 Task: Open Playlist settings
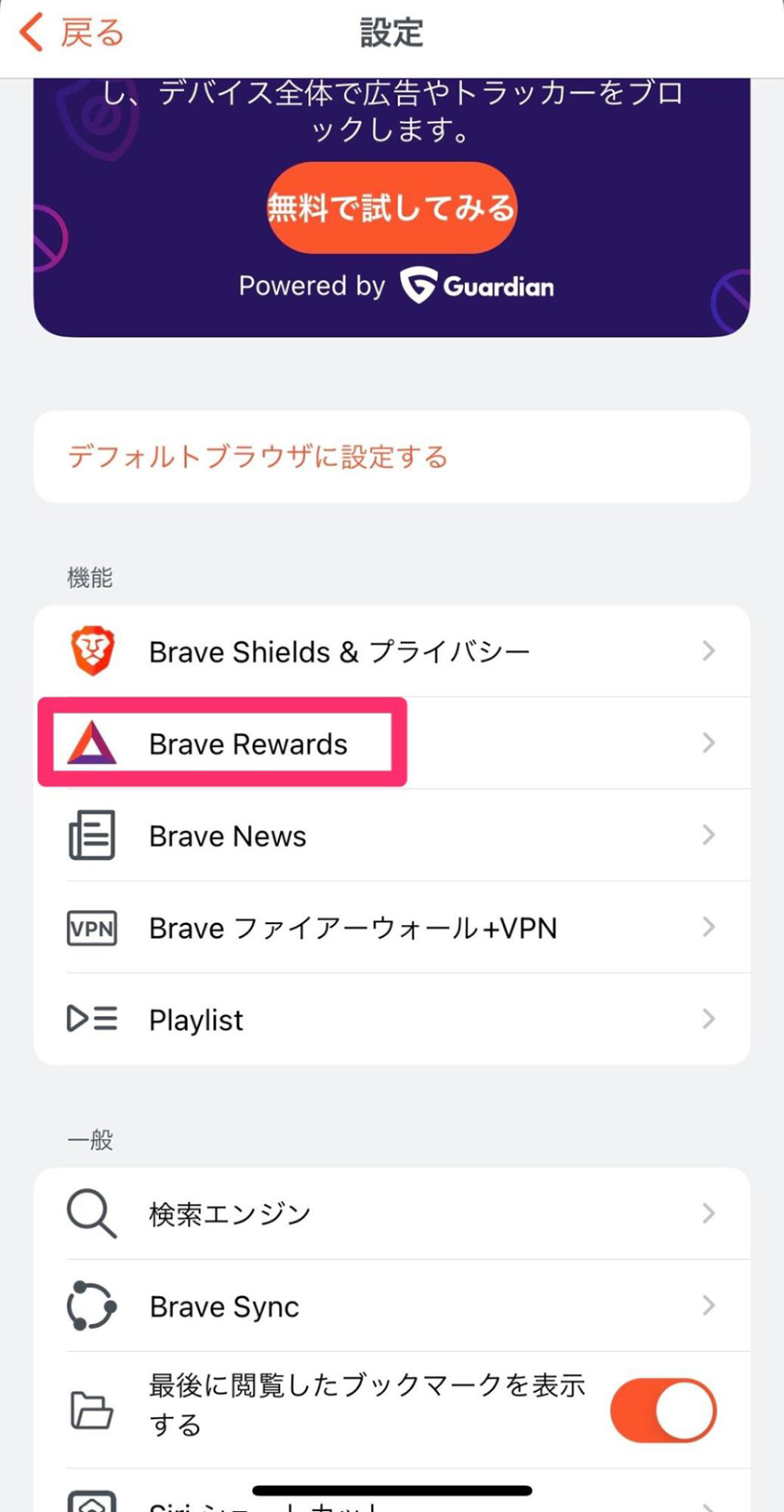[392, 1019]
